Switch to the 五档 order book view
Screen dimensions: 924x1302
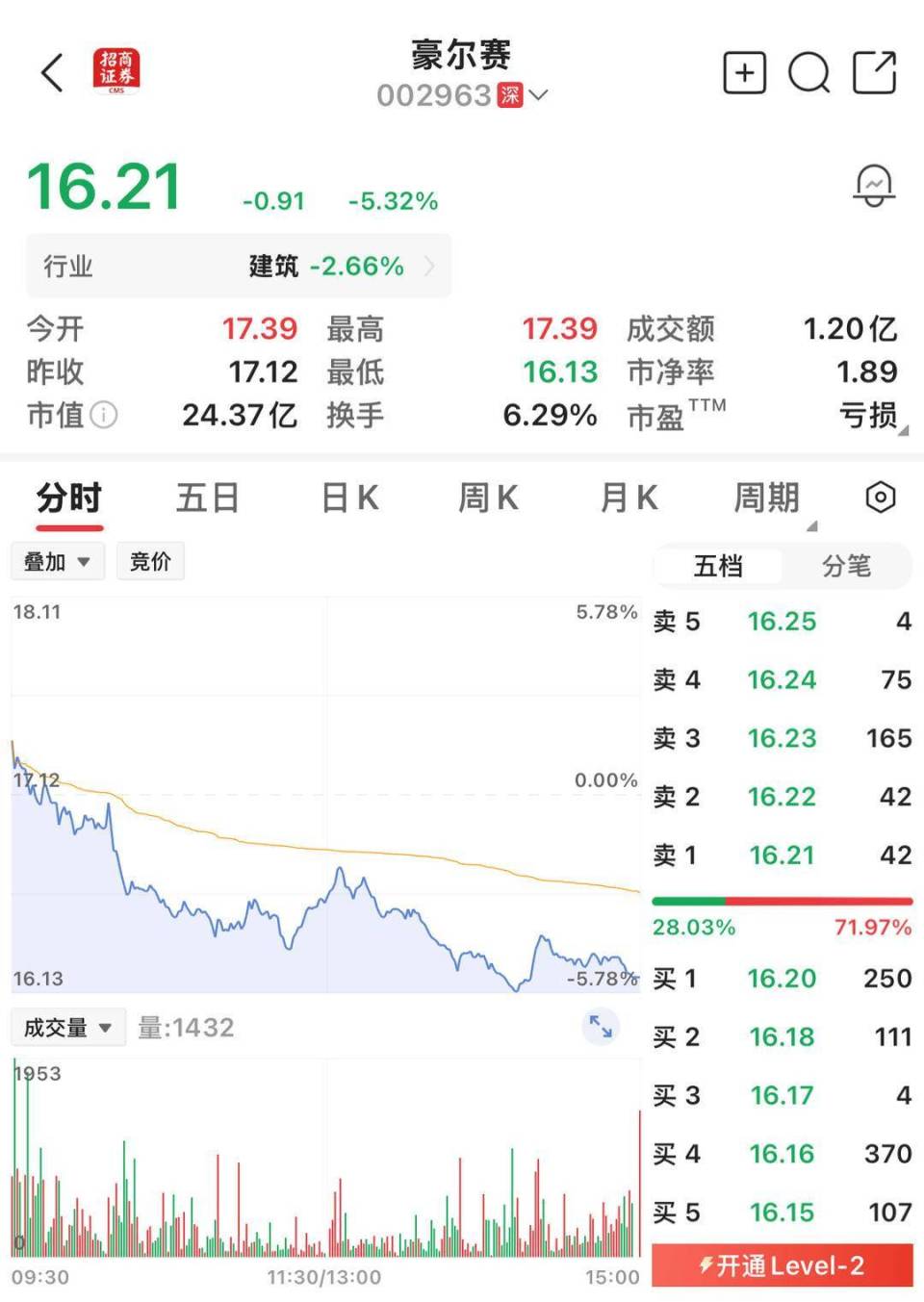(718, 567)
